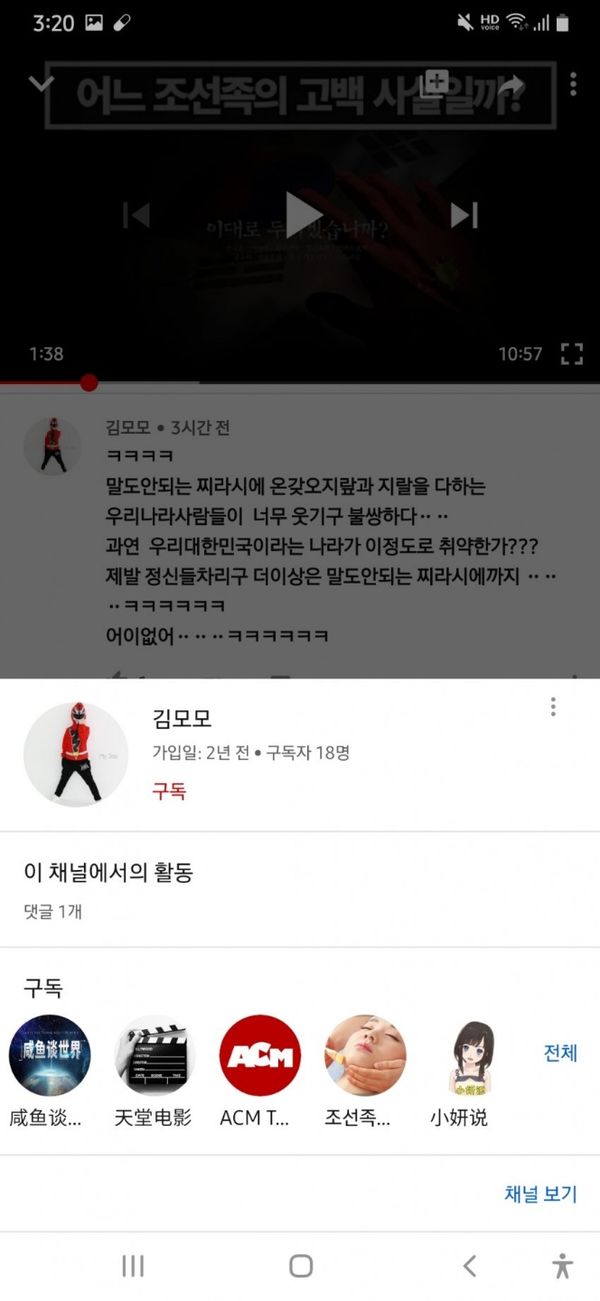This screenshot has width=600, height=1301.
Task: Open the video player's more options menu
Action: coord(573,84)
